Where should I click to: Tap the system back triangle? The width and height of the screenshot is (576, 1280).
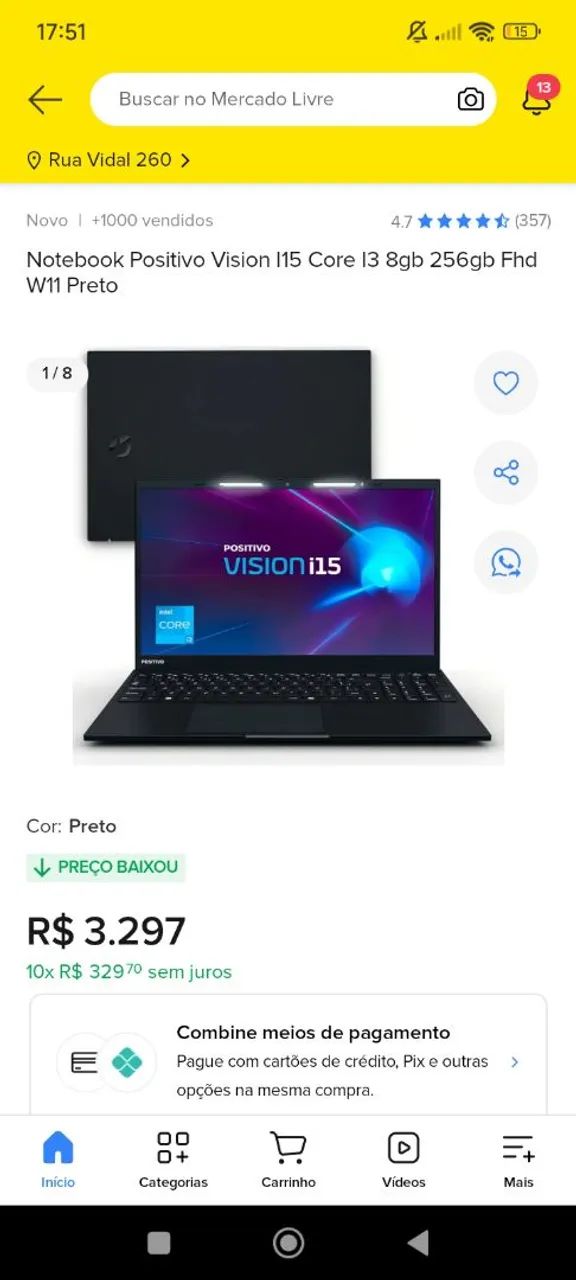click(418, 1243)
